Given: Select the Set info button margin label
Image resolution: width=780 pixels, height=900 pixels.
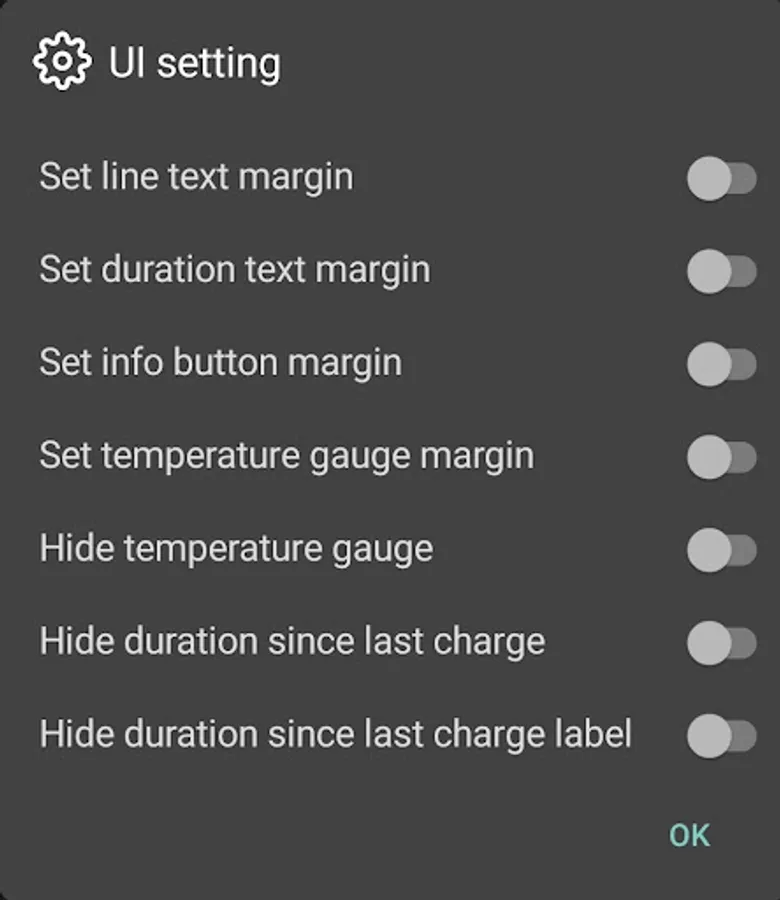Looking at the screenshot, I should [x=219, y=362].
